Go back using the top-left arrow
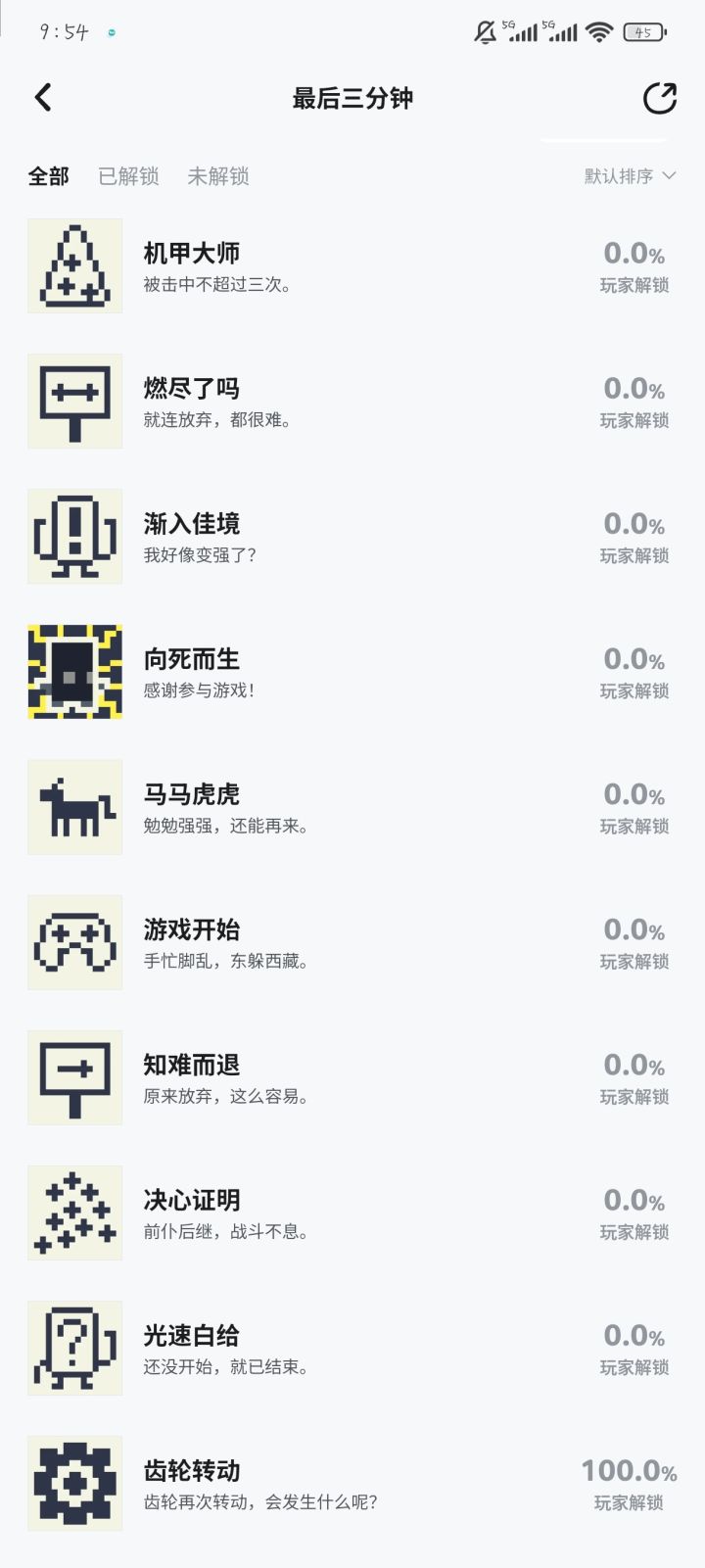The height and width of the screenshot is (1568, 705). [x=43, y=97]
